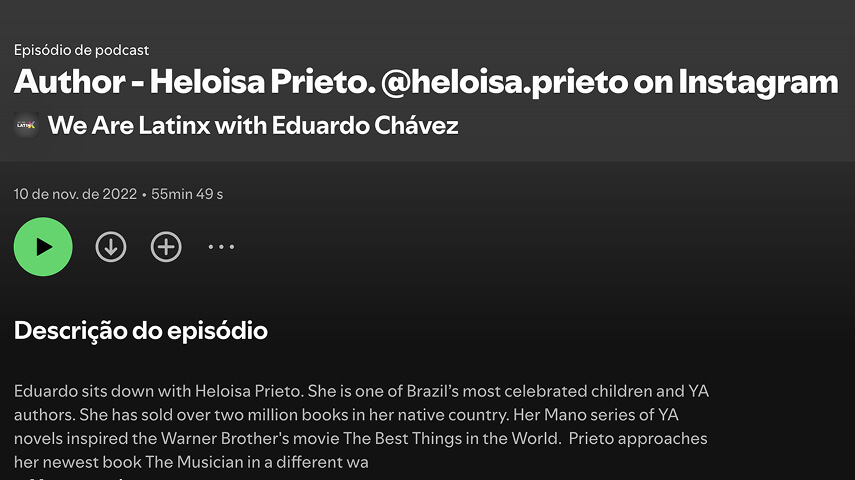
Task: Open the three-dot more options menu
Action: (221, 247)
